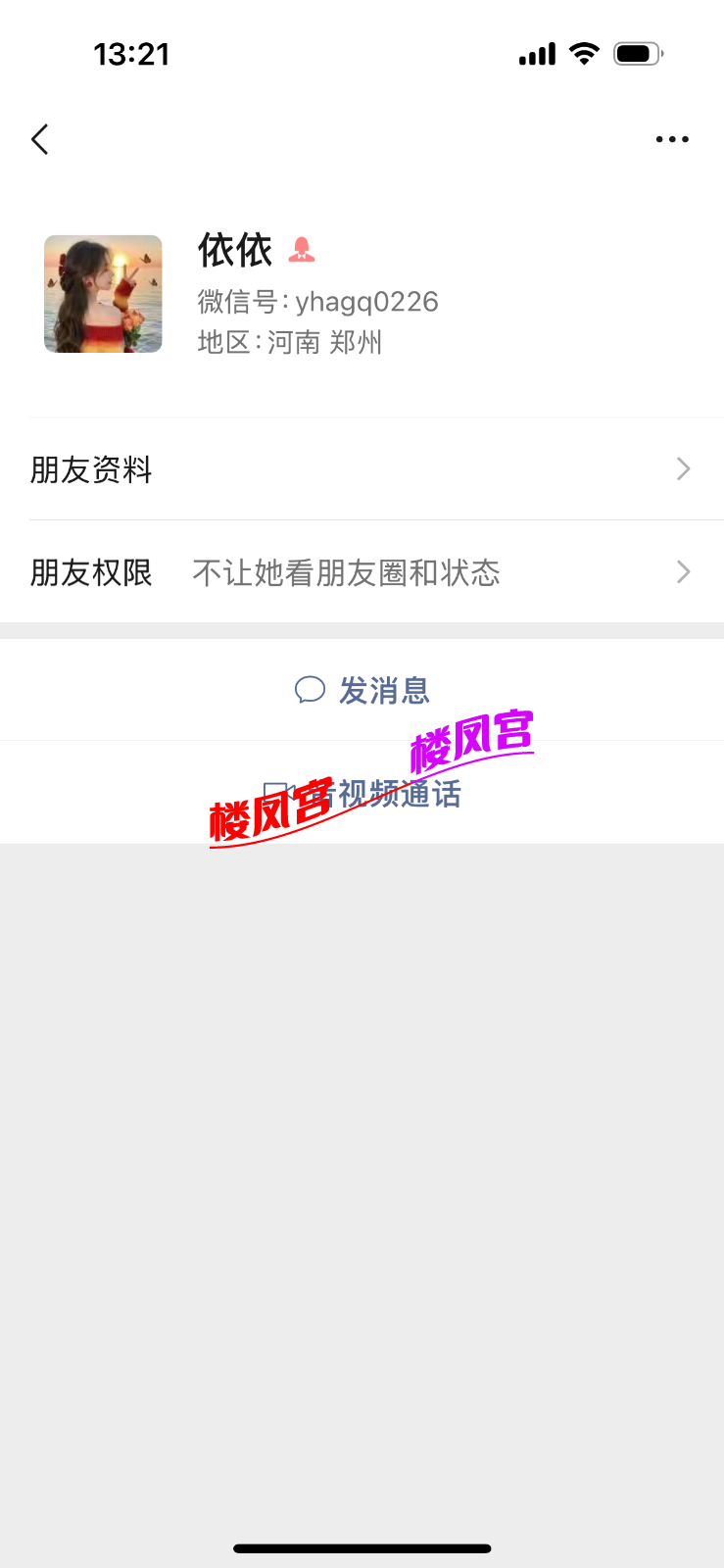Image resolution: width=724 pixels, height=1568 pixels.
Task: Click the Wi-Fi icon in the status bar
Action: [585, 53]
